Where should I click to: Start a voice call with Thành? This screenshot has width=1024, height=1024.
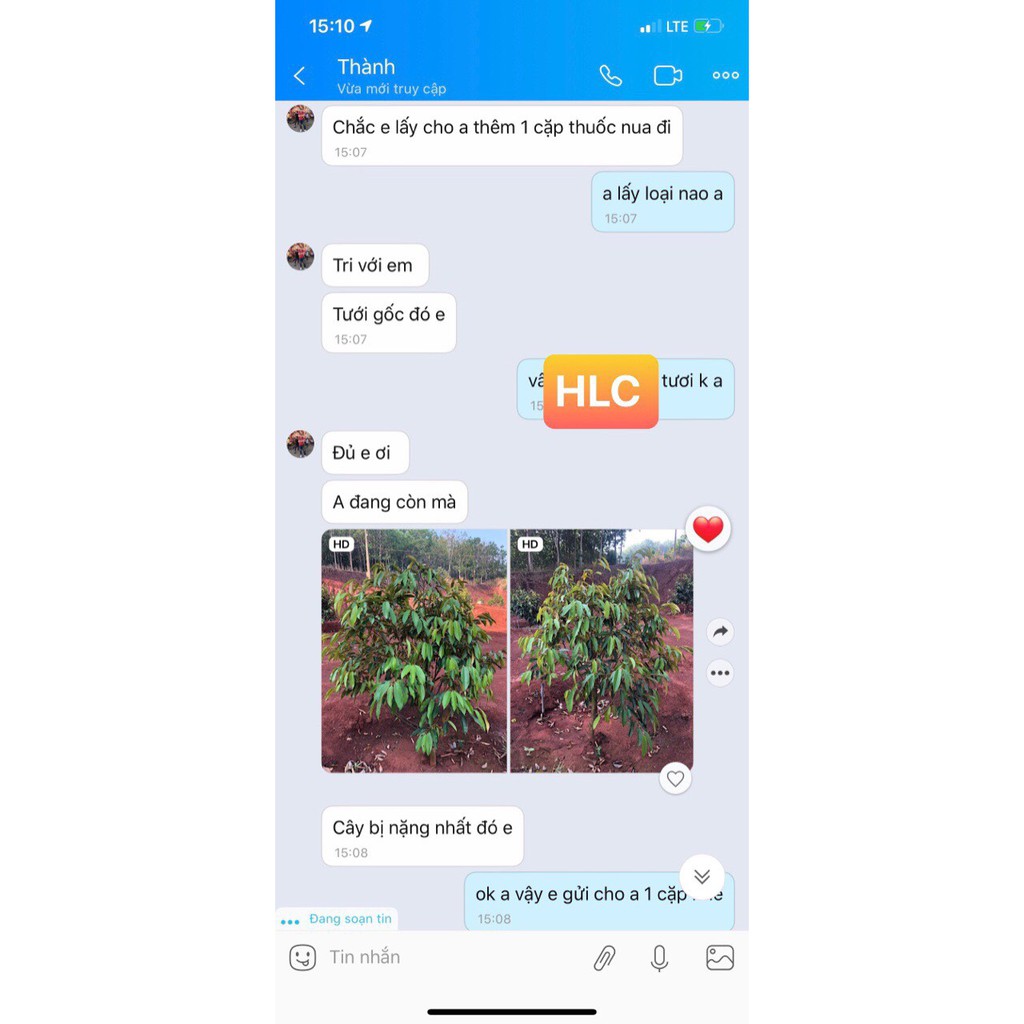610,76
